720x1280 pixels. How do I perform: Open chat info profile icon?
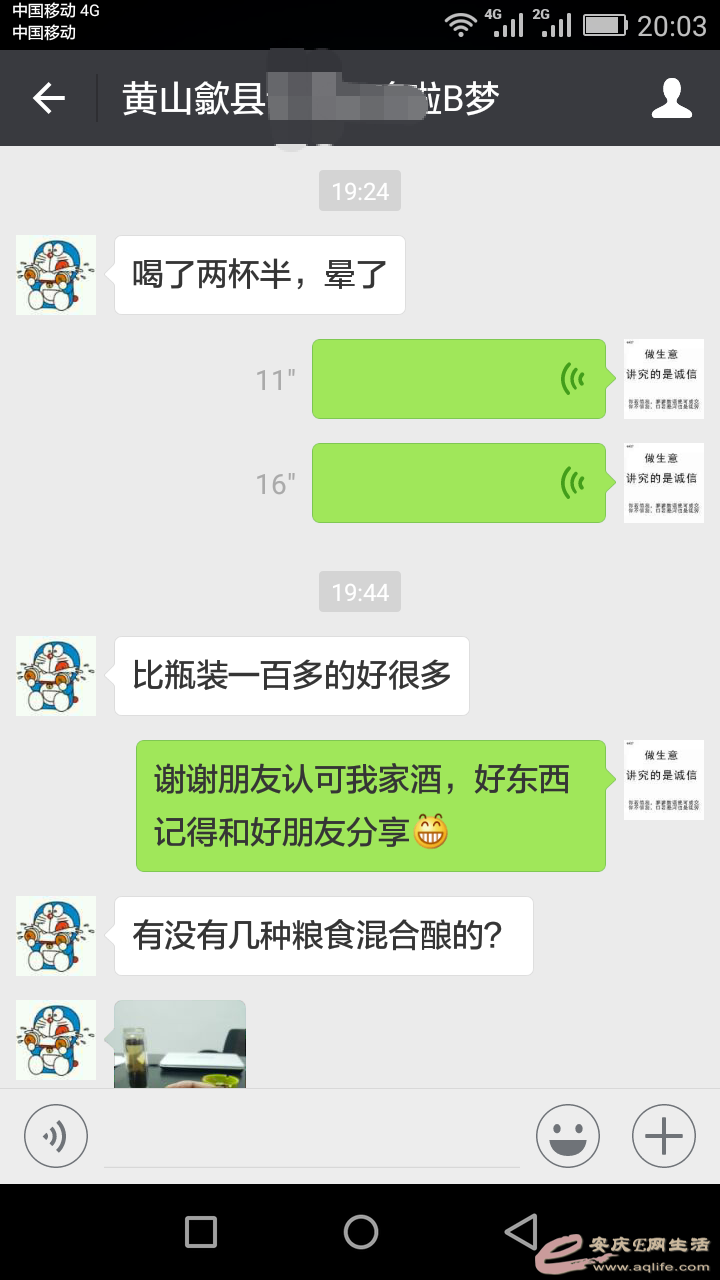tap(672, 98)
